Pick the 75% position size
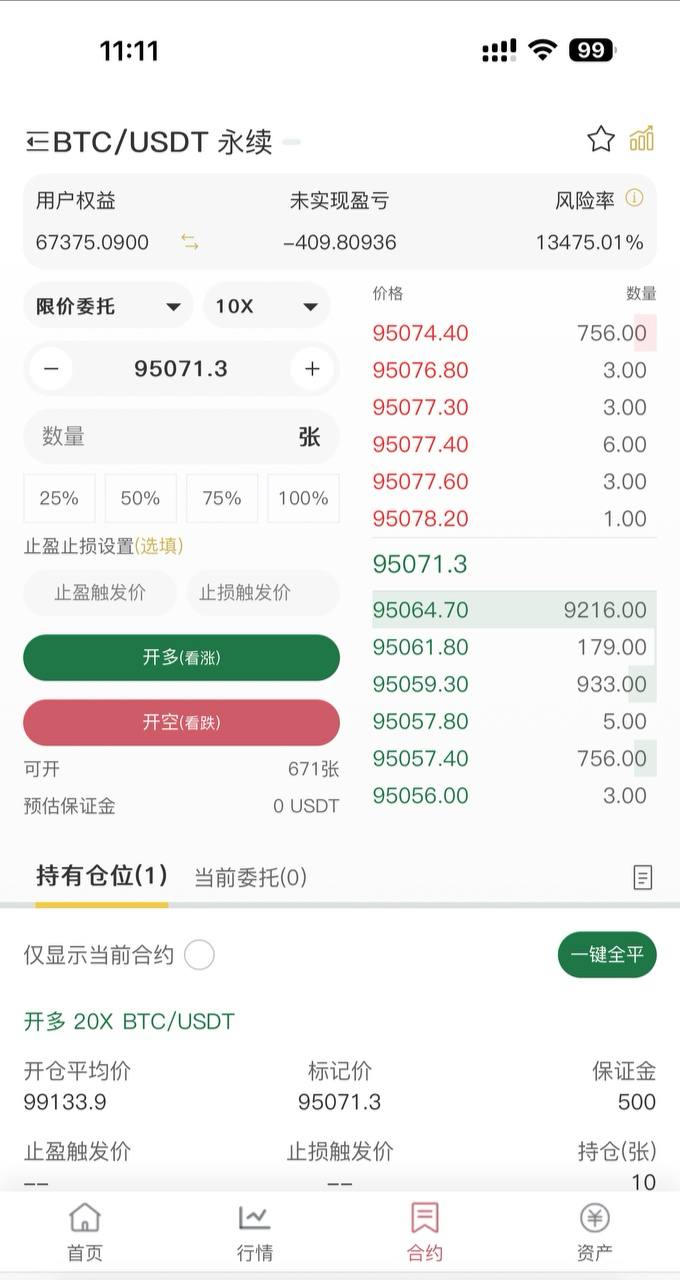This screenshot has height=1280, width=680. click(222, 498)
